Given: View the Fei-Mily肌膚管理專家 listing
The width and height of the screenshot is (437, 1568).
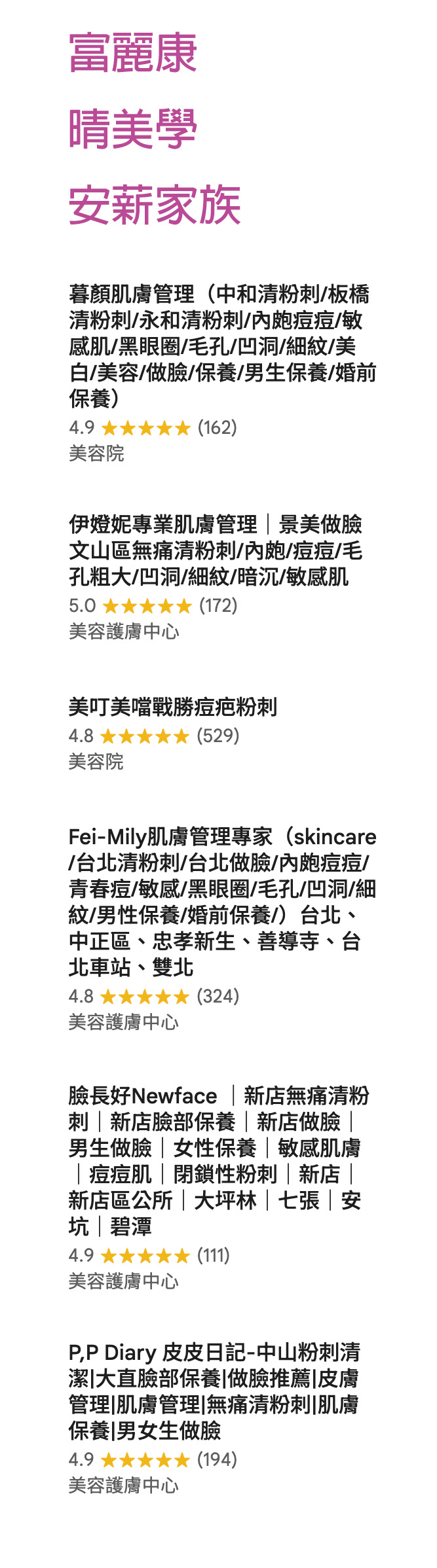Looking at the screenshot, I should [221, 901].
